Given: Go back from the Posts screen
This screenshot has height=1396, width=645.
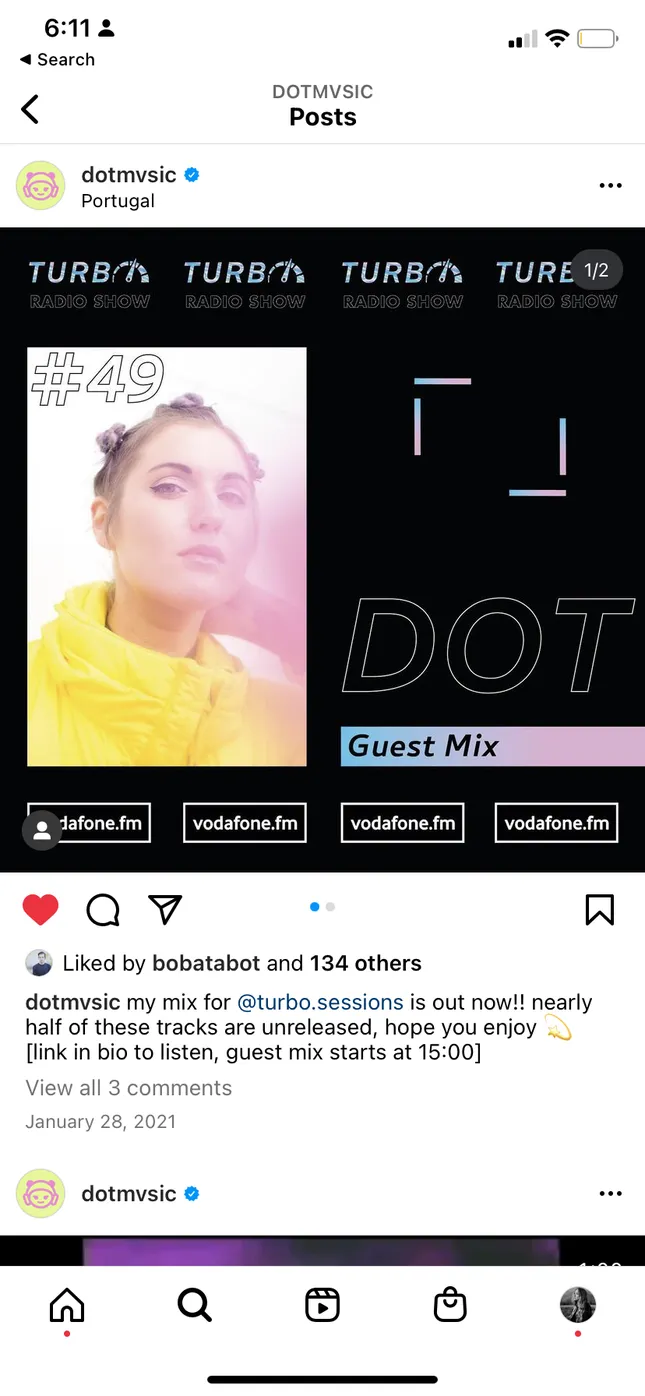Looking at the screenshot, I should (x=30, y=108).
